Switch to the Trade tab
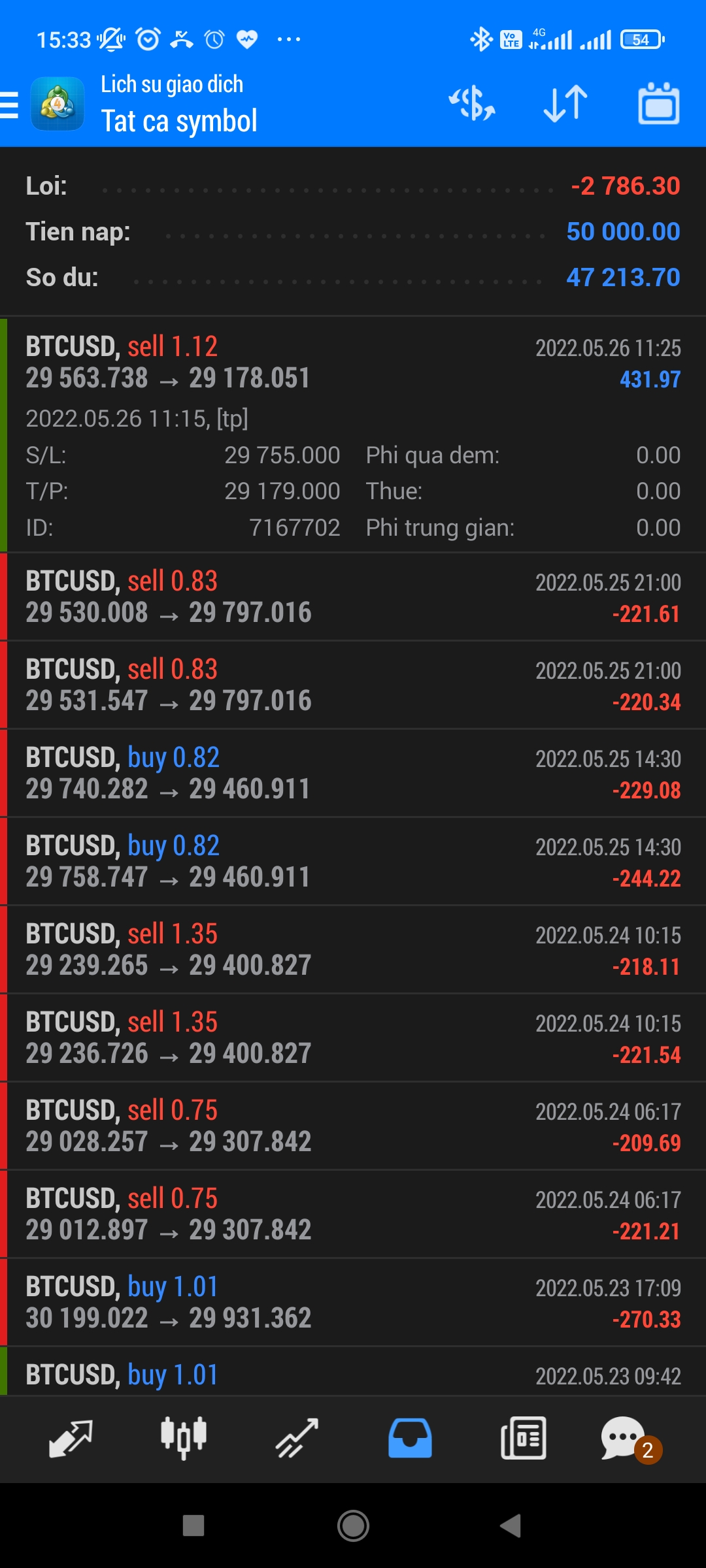This screenshot has width=706, height=1568. tap(297, 1439)
